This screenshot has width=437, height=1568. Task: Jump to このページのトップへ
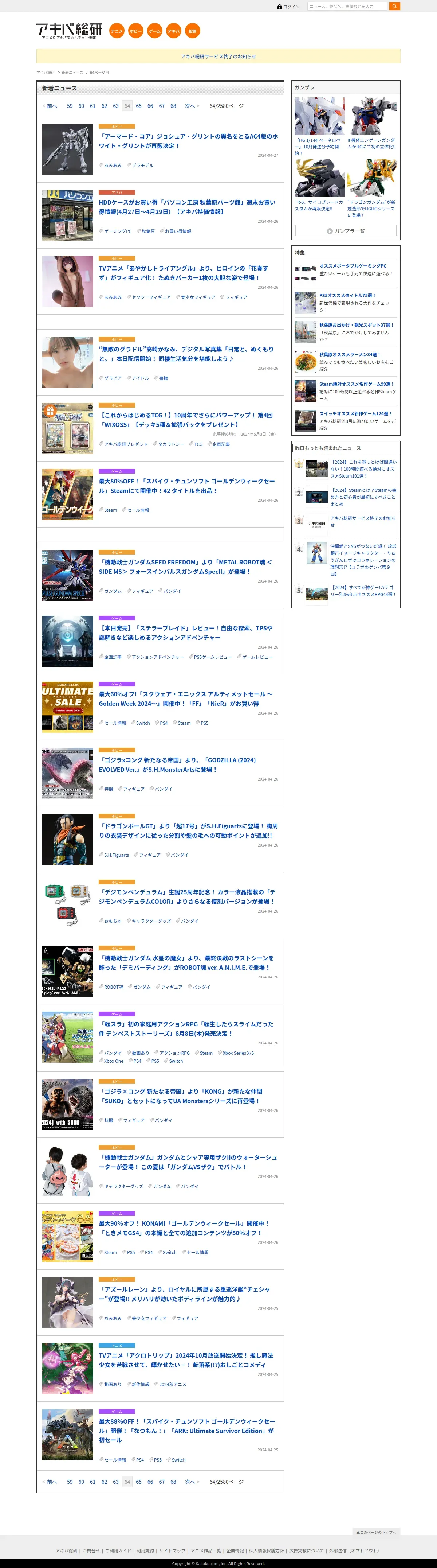click(x=375, y=1532)
